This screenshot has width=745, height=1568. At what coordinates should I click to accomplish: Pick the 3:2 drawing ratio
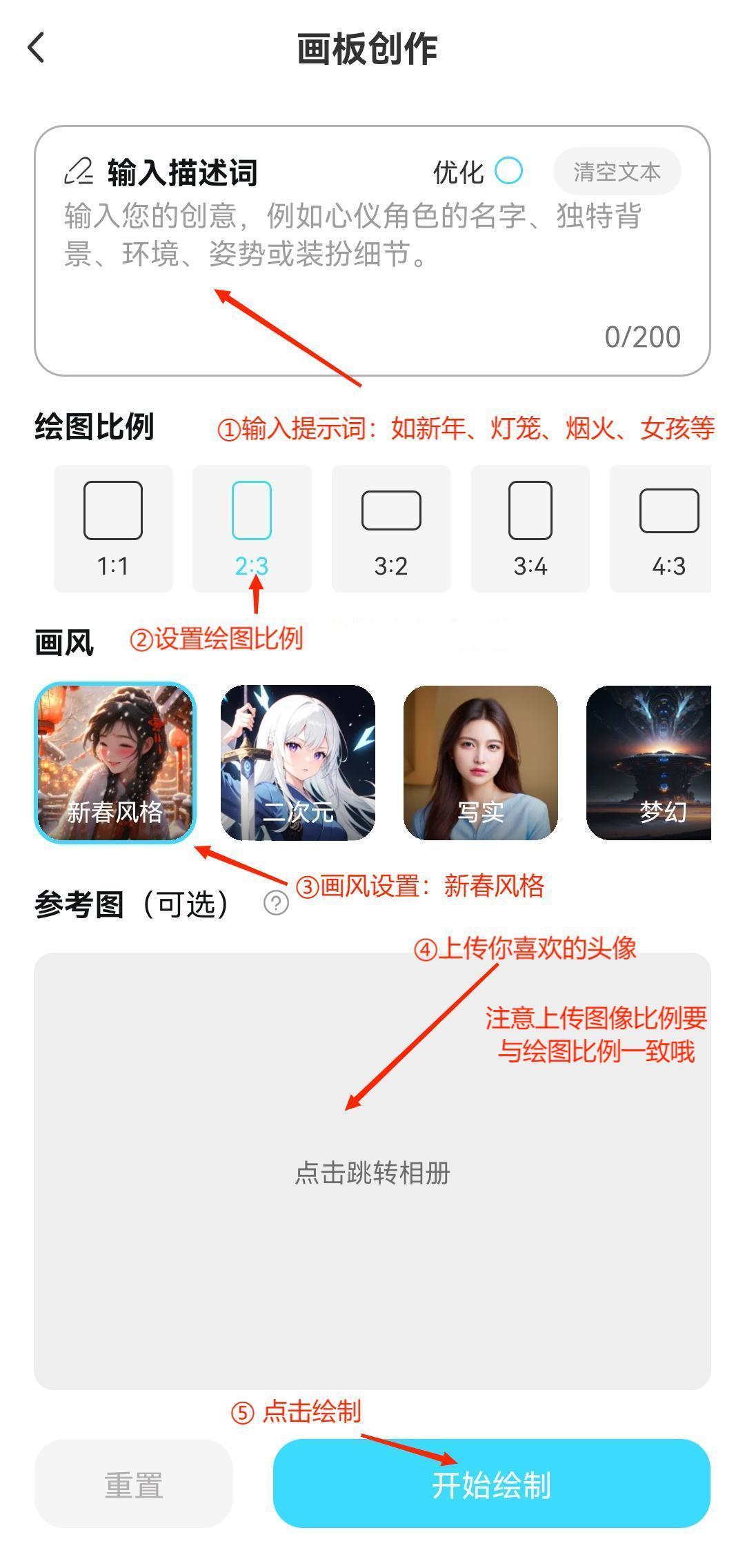click(391, 528)
